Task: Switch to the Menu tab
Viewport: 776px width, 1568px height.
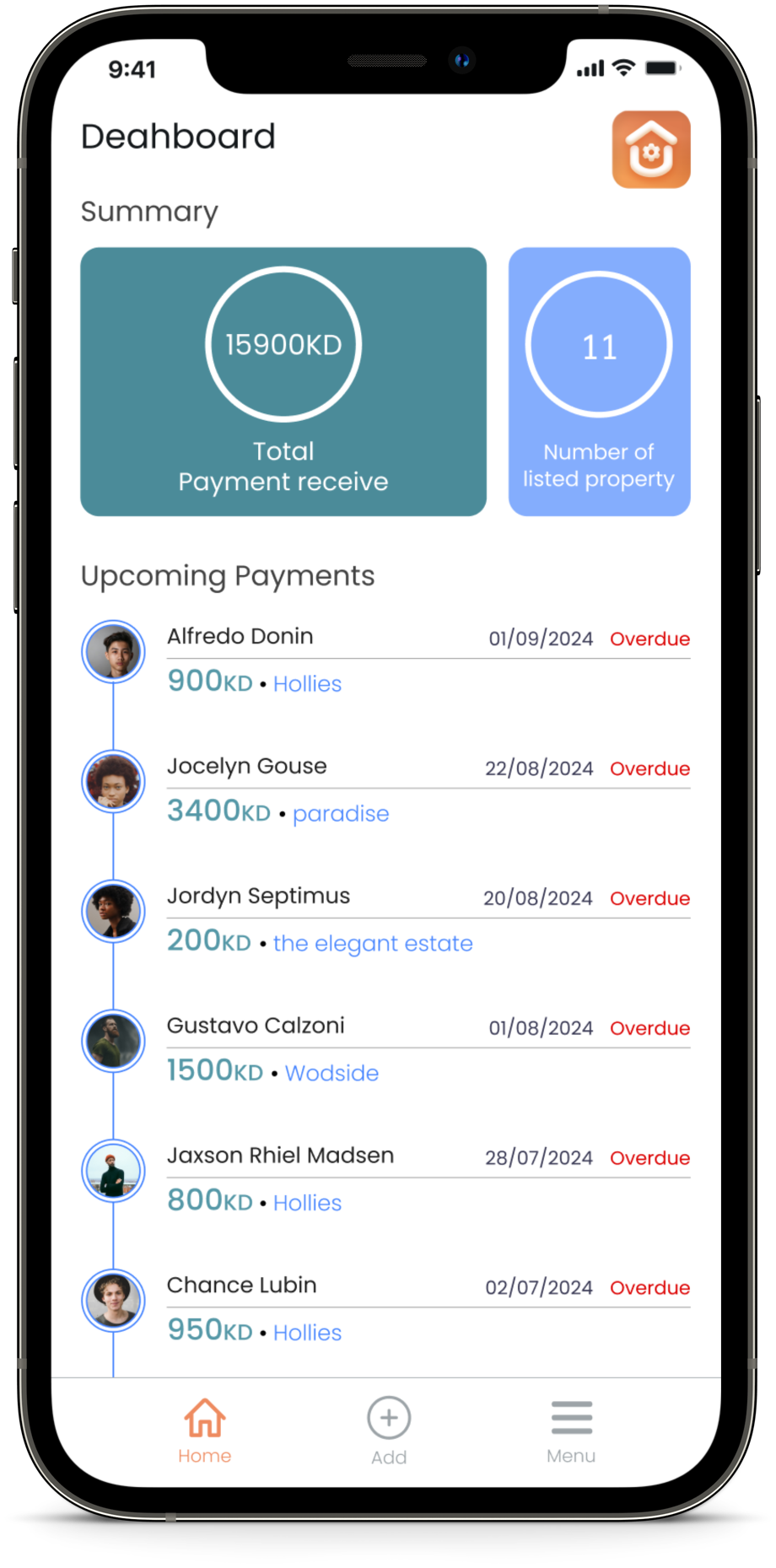Action: click(x=571, y=1430)
